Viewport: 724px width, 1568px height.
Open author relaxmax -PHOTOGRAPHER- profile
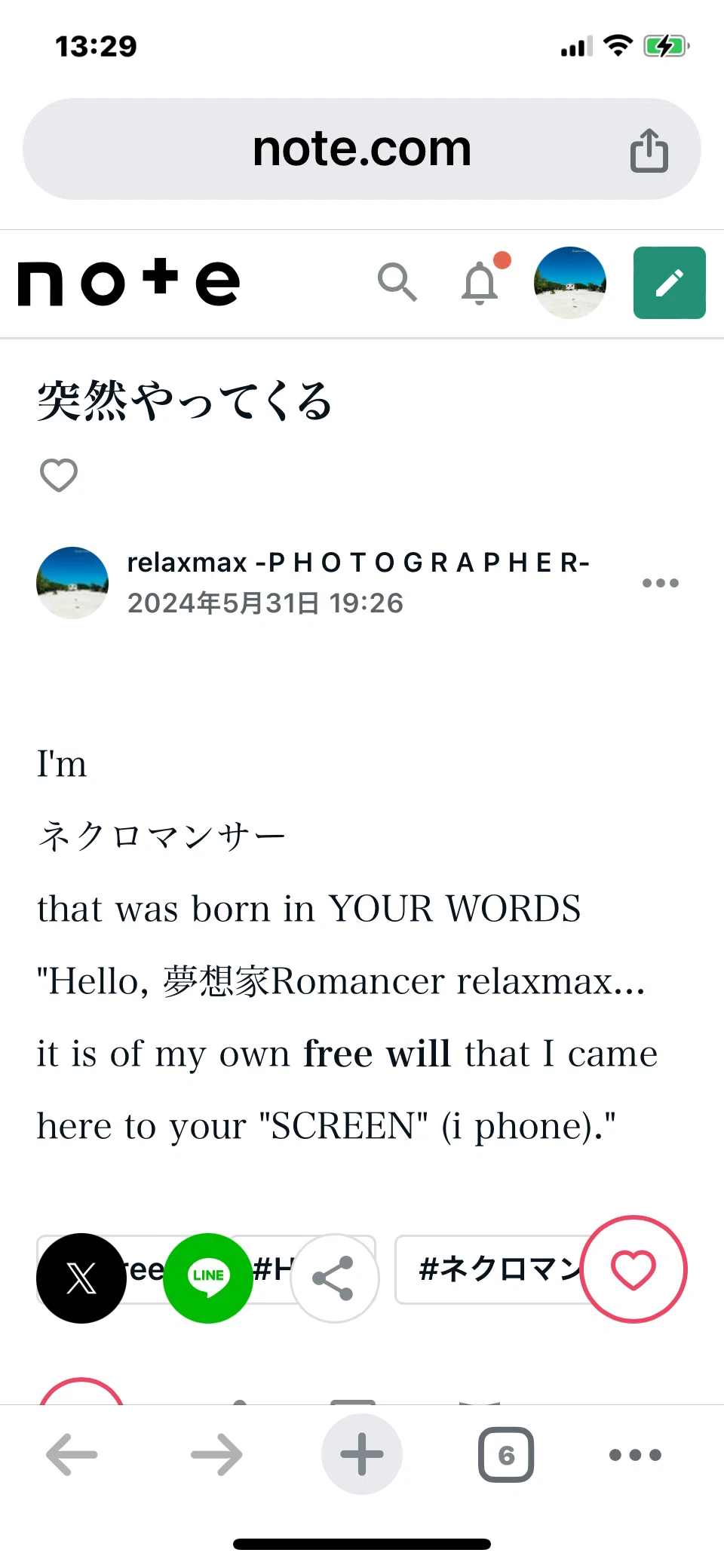(x=358, y=563)
